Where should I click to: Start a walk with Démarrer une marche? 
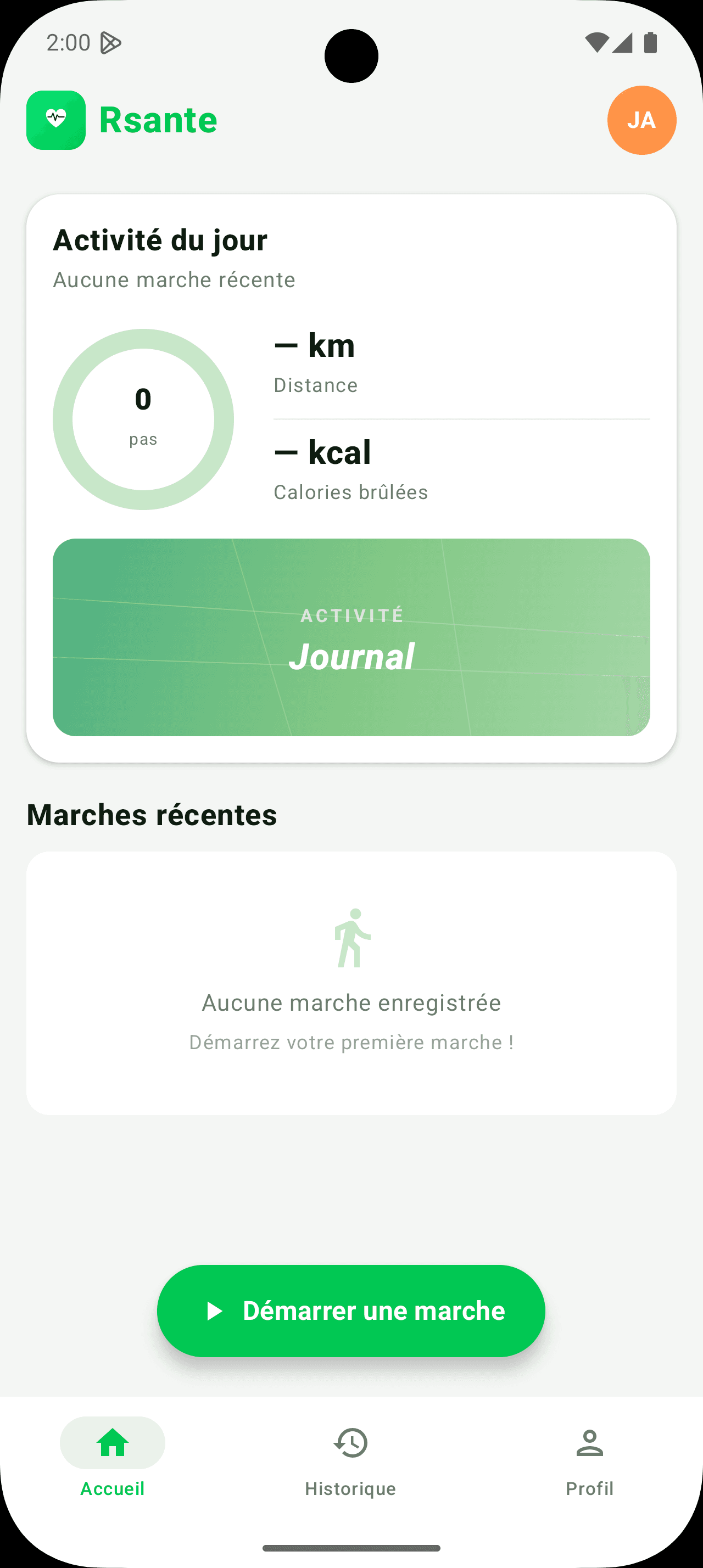(351, 1311)
